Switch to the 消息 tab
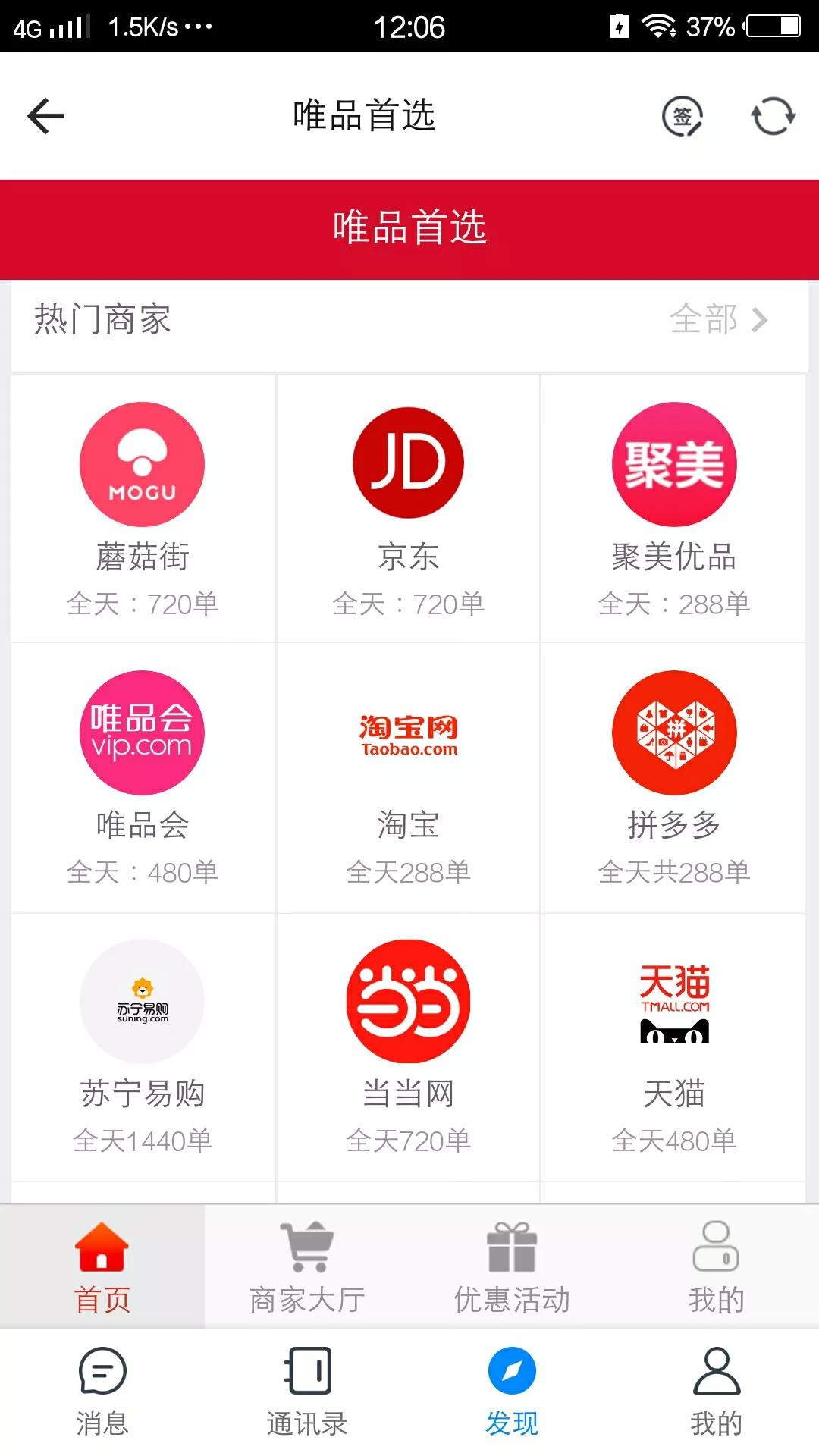The width and height of the screenshot is (819, 1456). pos(102,1392)
